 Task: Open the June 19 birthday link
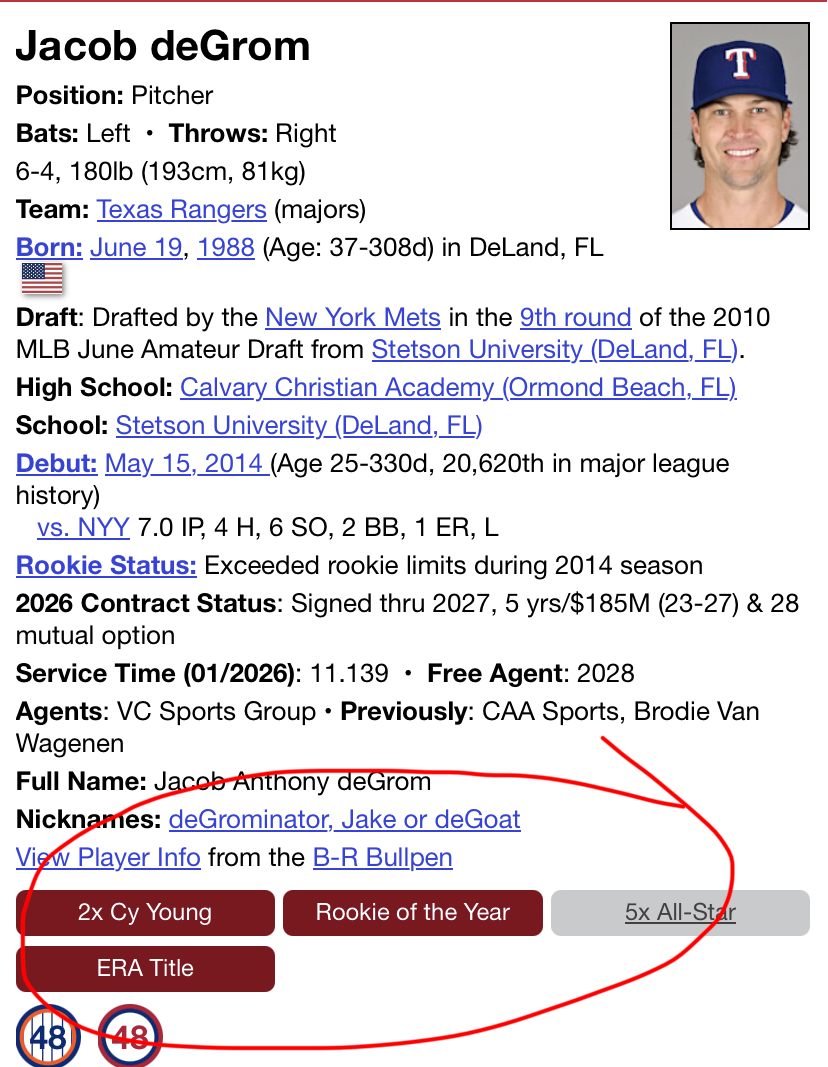(x=136, y=247)
